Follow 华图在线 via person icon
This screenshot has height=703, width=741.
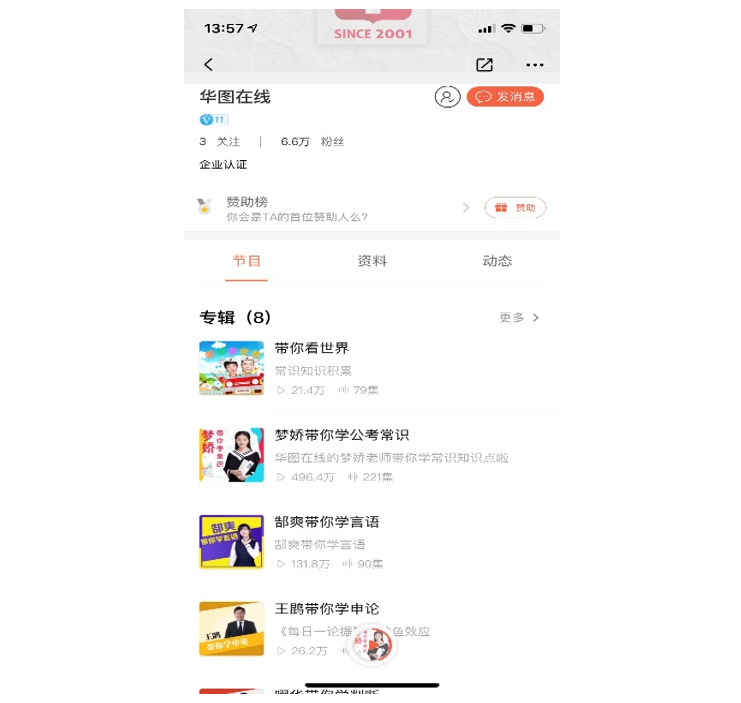447,97
